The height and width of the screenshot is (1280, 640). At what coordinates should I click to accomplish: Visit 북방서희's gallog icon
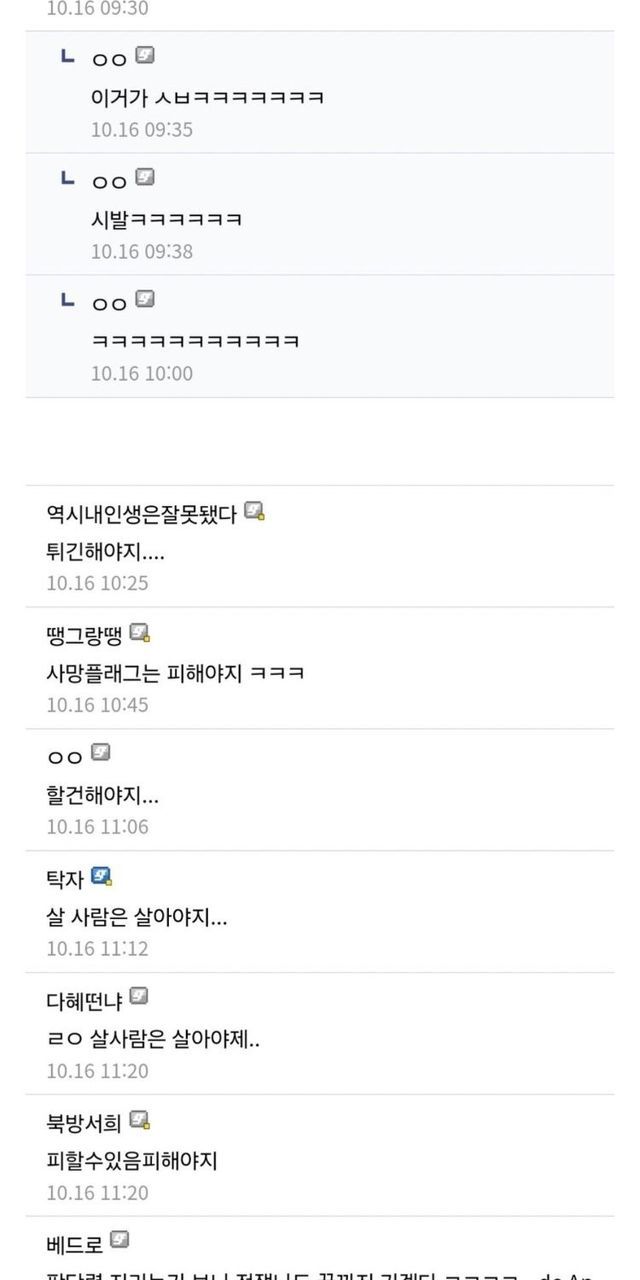click(x=140, y=1120)
